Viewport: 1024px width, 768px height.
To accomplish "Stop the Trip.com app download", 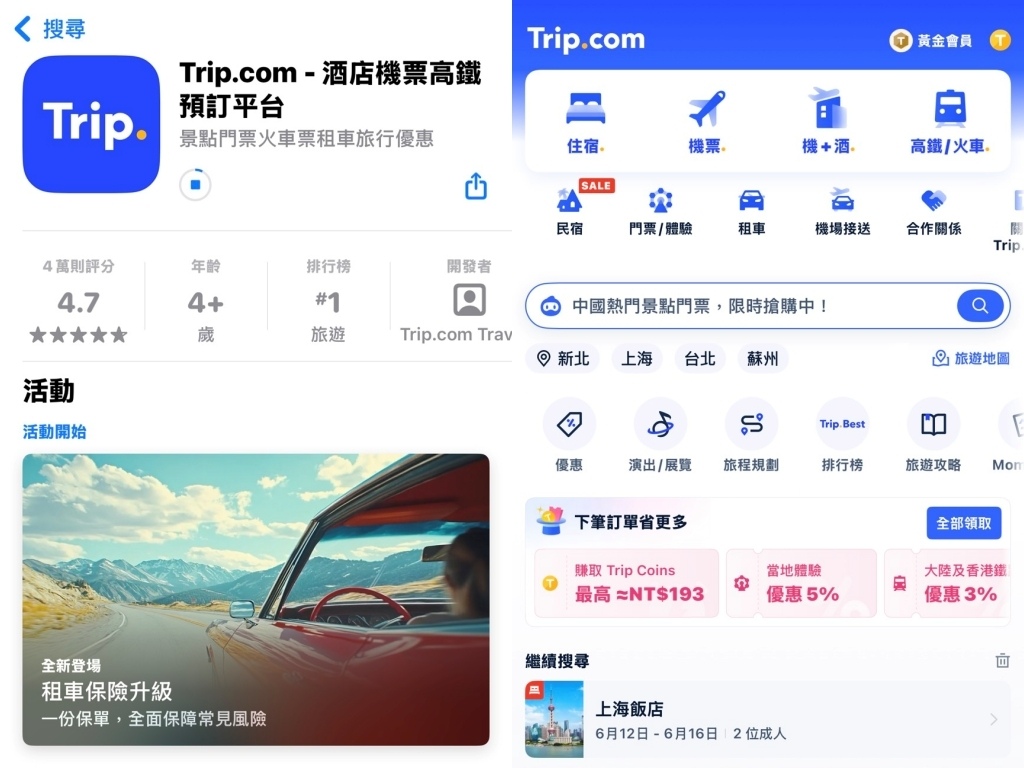I will (x=195, y=185).
